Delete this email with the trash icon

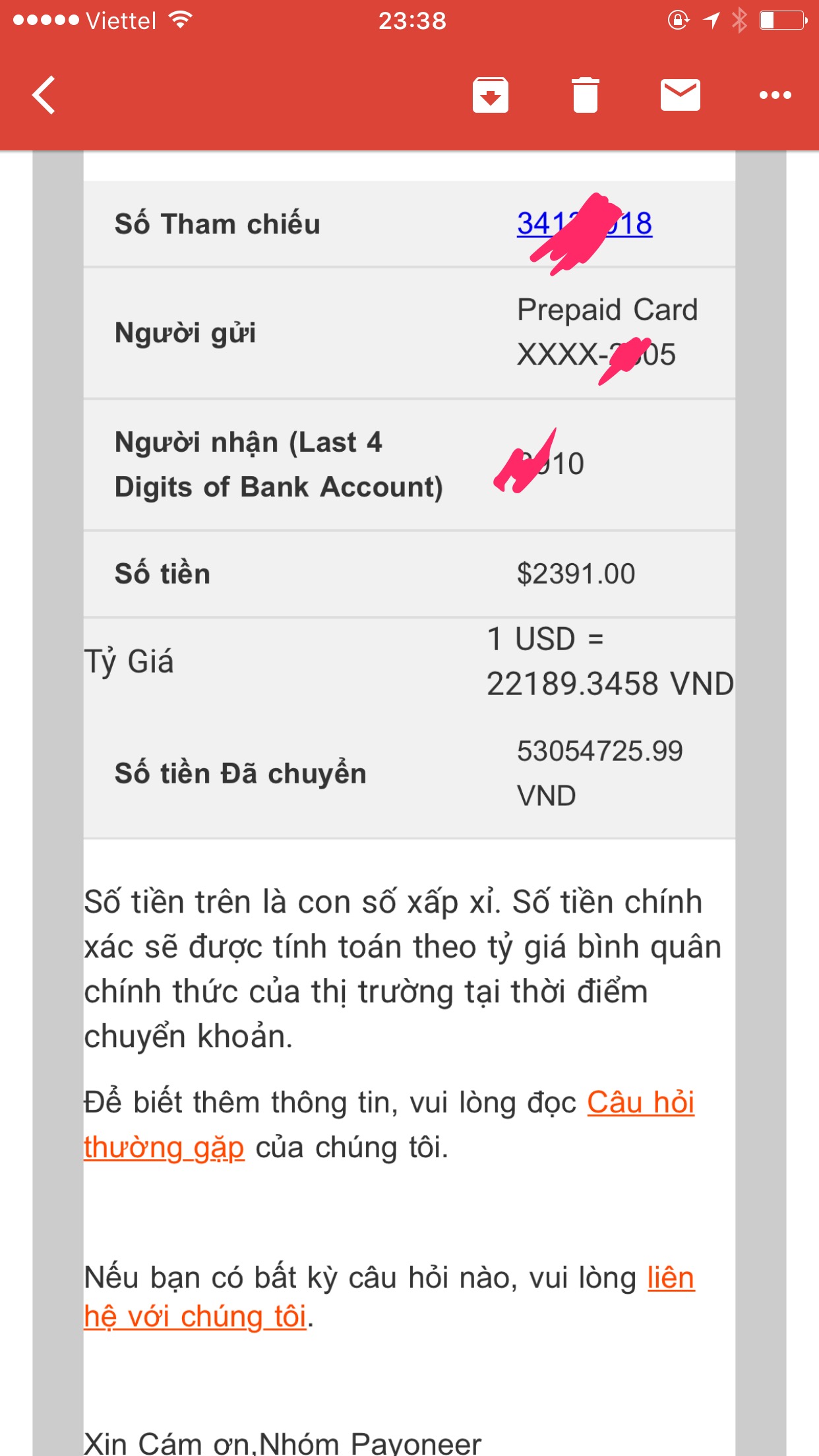pyautogui.click(x=585, y=96)
